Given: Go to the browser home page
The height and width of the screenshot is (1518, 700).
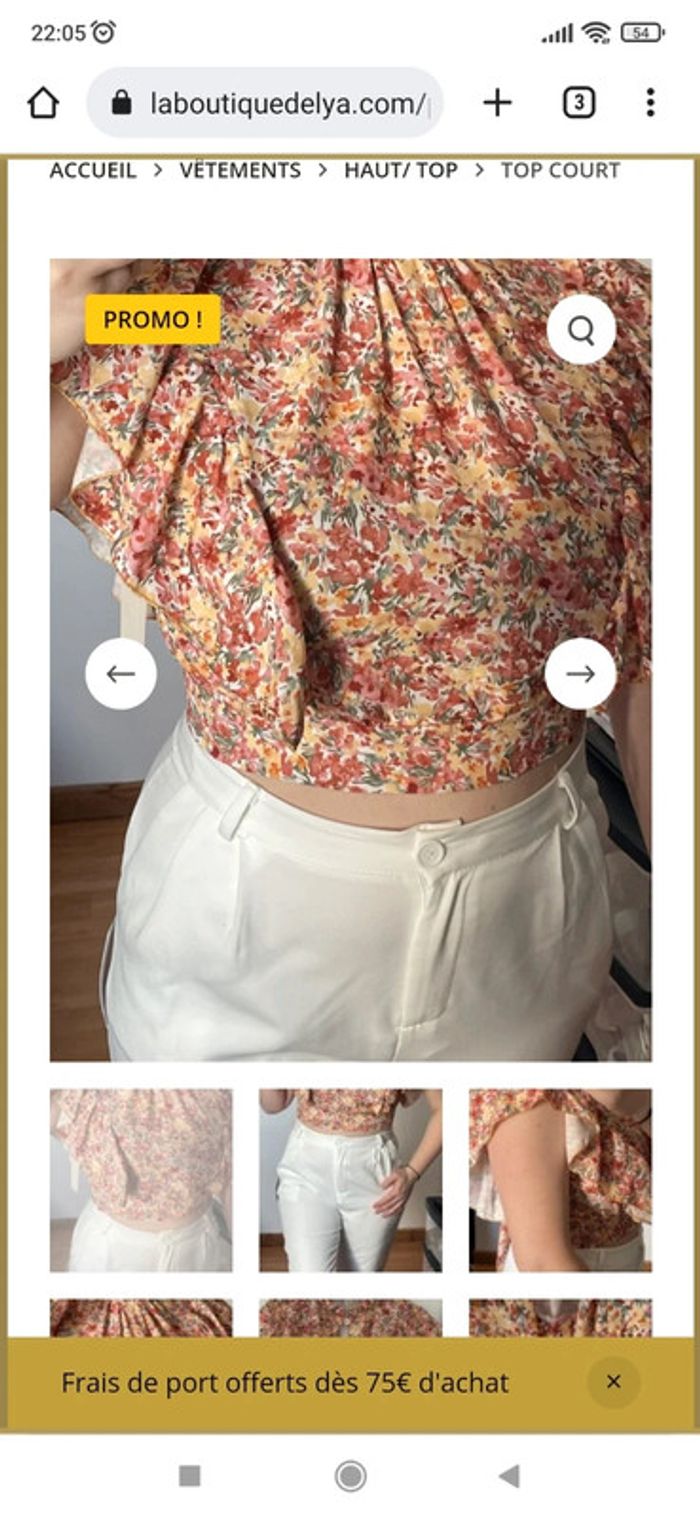Looking at the screenshot, I should [43, 103].
